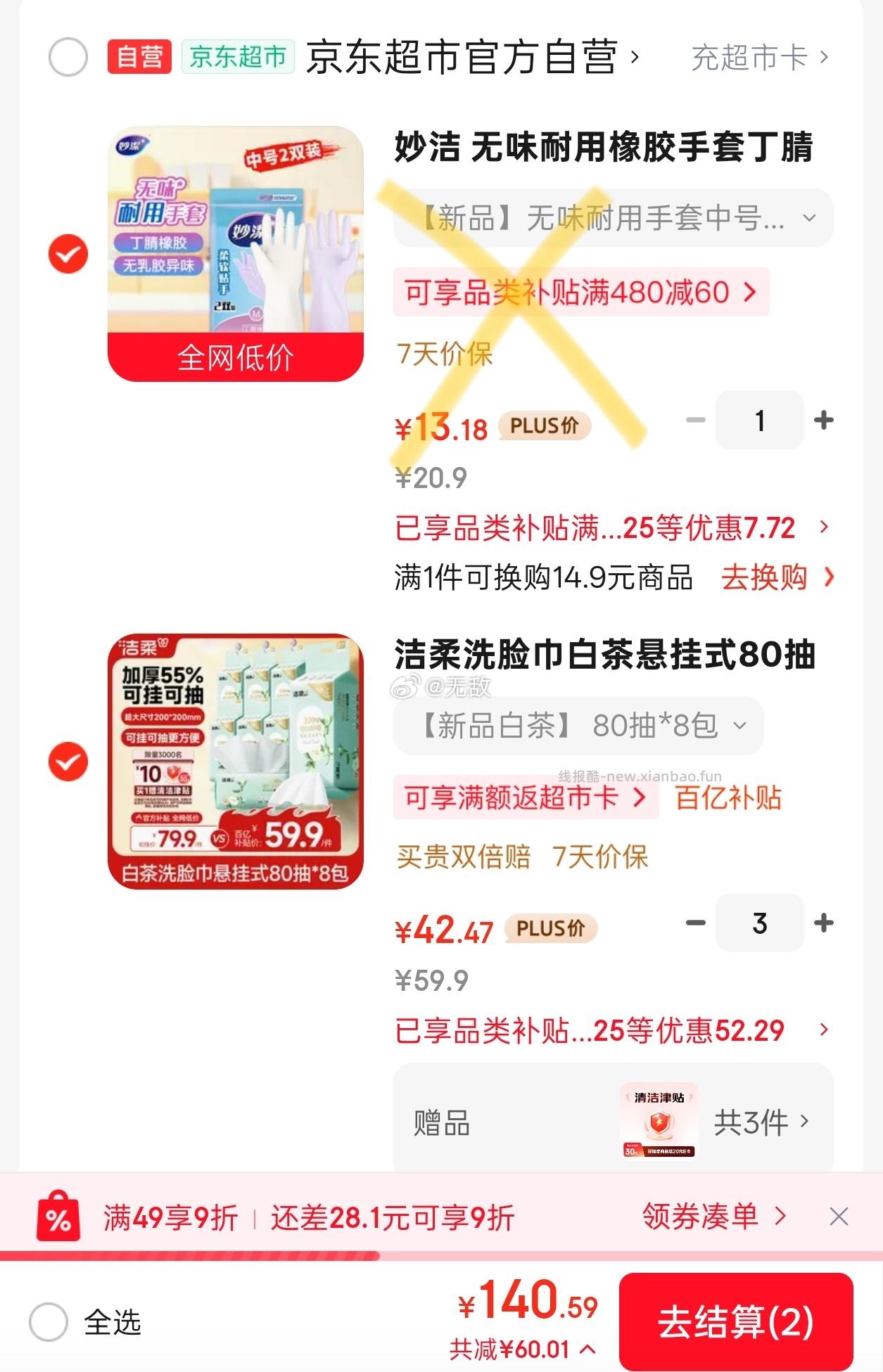Open the 京东超市官方自营 store page

470,57
